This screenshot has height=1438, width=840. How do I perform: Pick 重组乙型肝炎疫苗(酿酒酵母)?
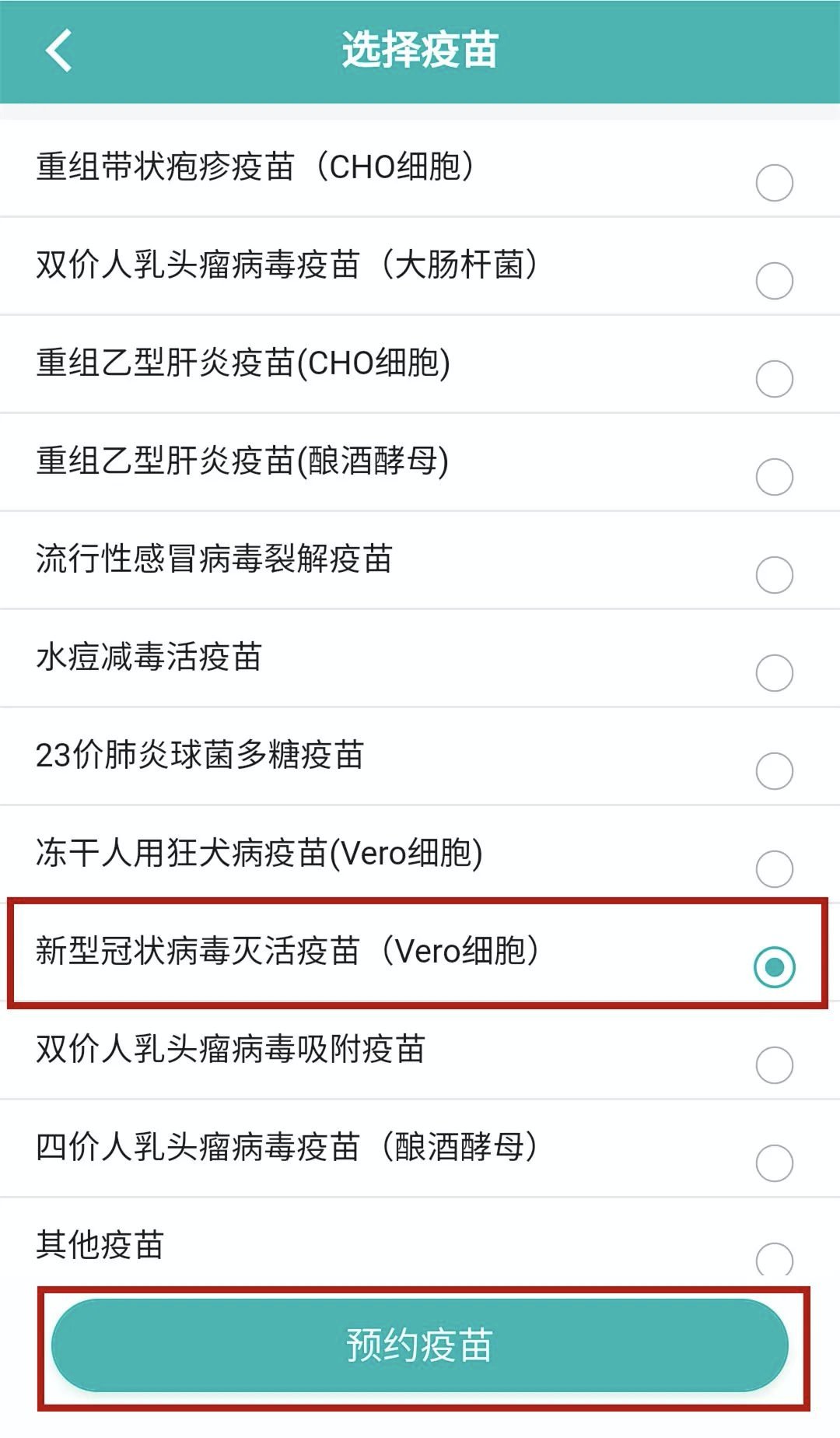pos(774,477)
